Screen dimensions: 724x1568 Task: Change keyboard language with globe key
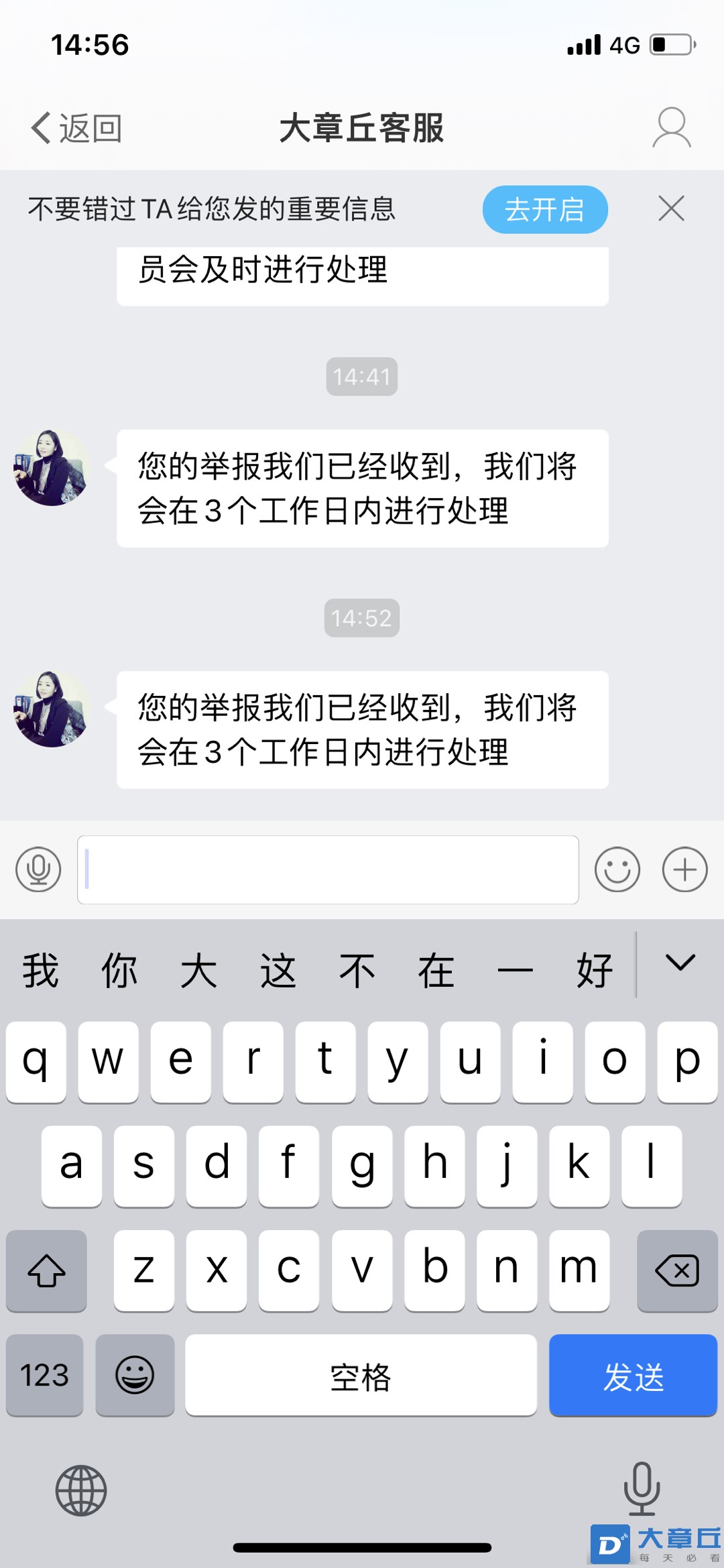pos(81,1490)
